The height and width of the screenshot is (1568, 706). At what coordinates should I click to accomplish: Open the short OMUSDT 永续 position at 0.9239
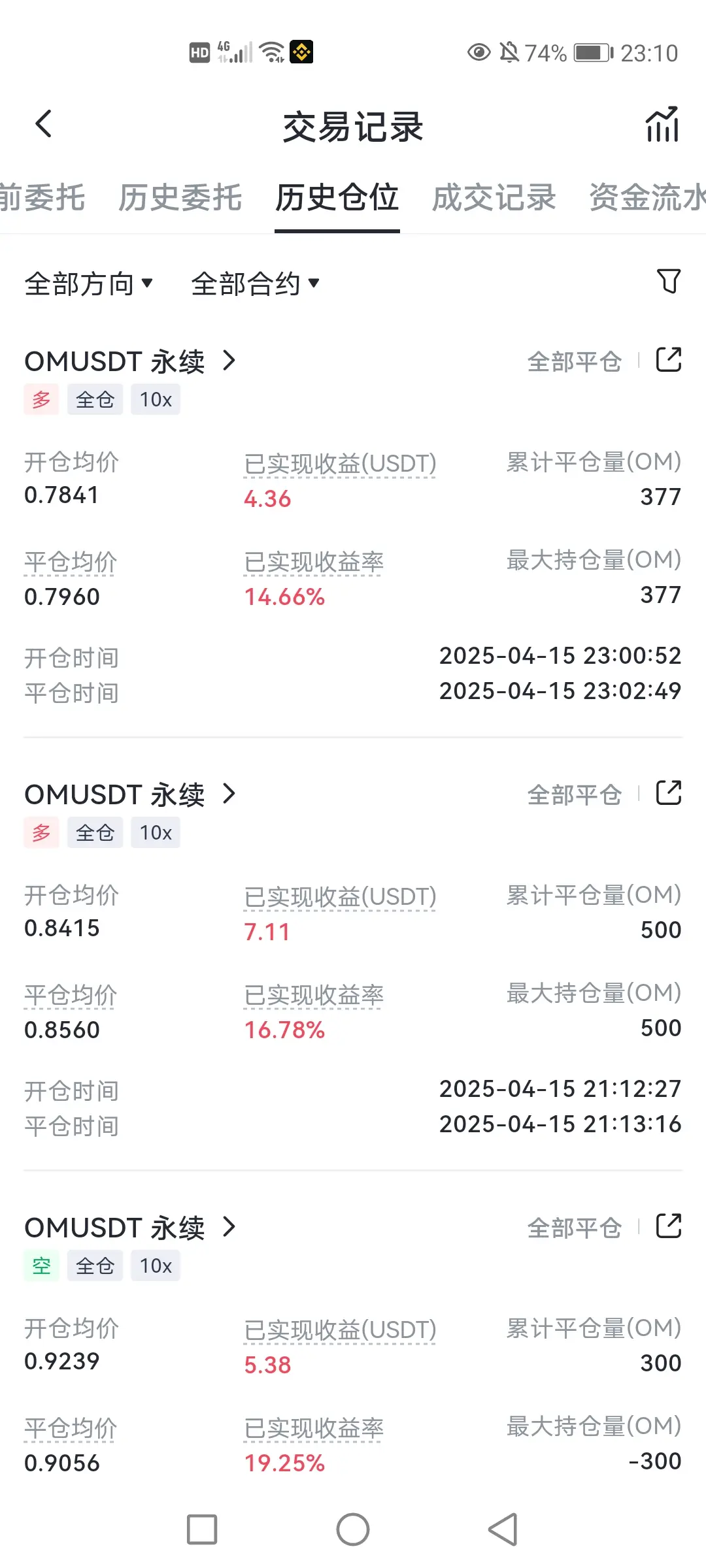(129, 1228)
